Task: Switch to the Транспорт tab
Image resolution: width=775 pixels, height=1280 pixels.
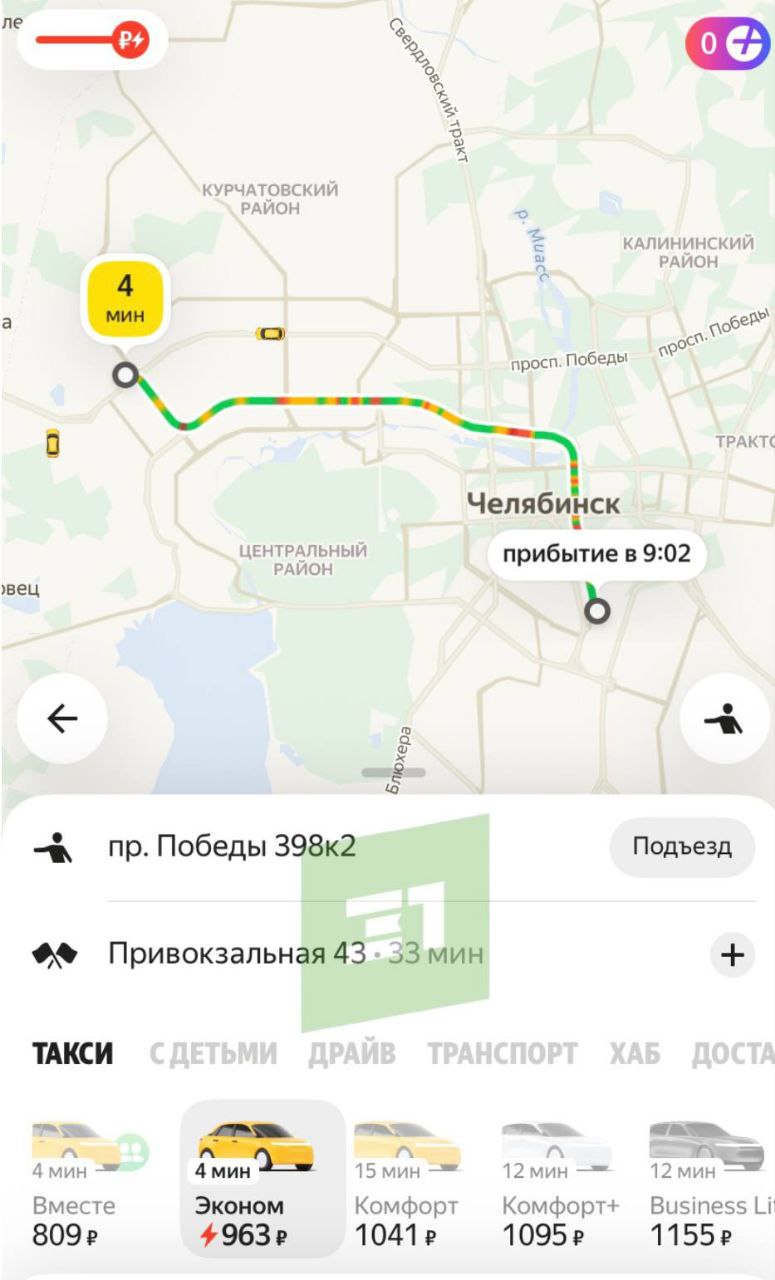Action: [502, 1053]
